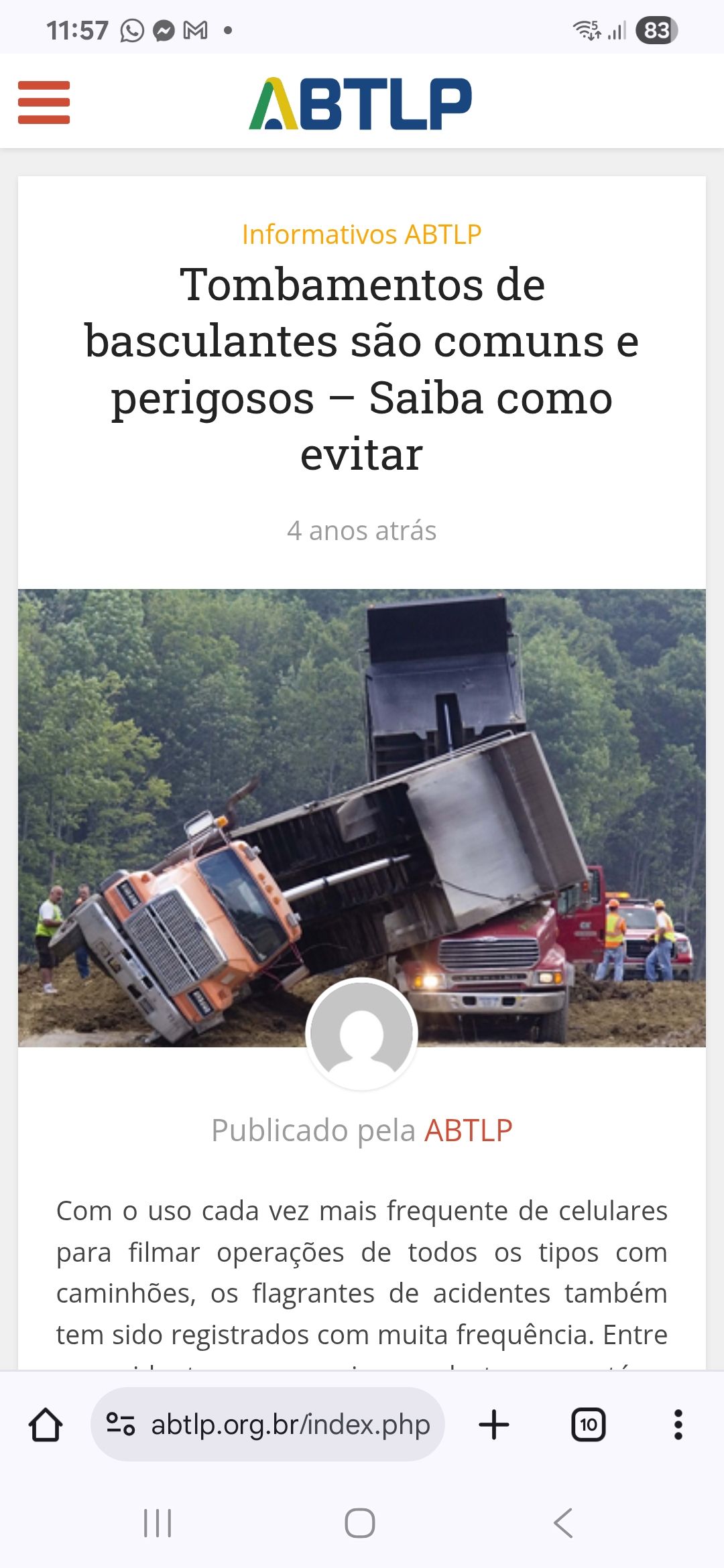This screenshot has height=1568, width=724.
Task: Tap the article title about Tombamentos de basculantes
Action: 361,369
